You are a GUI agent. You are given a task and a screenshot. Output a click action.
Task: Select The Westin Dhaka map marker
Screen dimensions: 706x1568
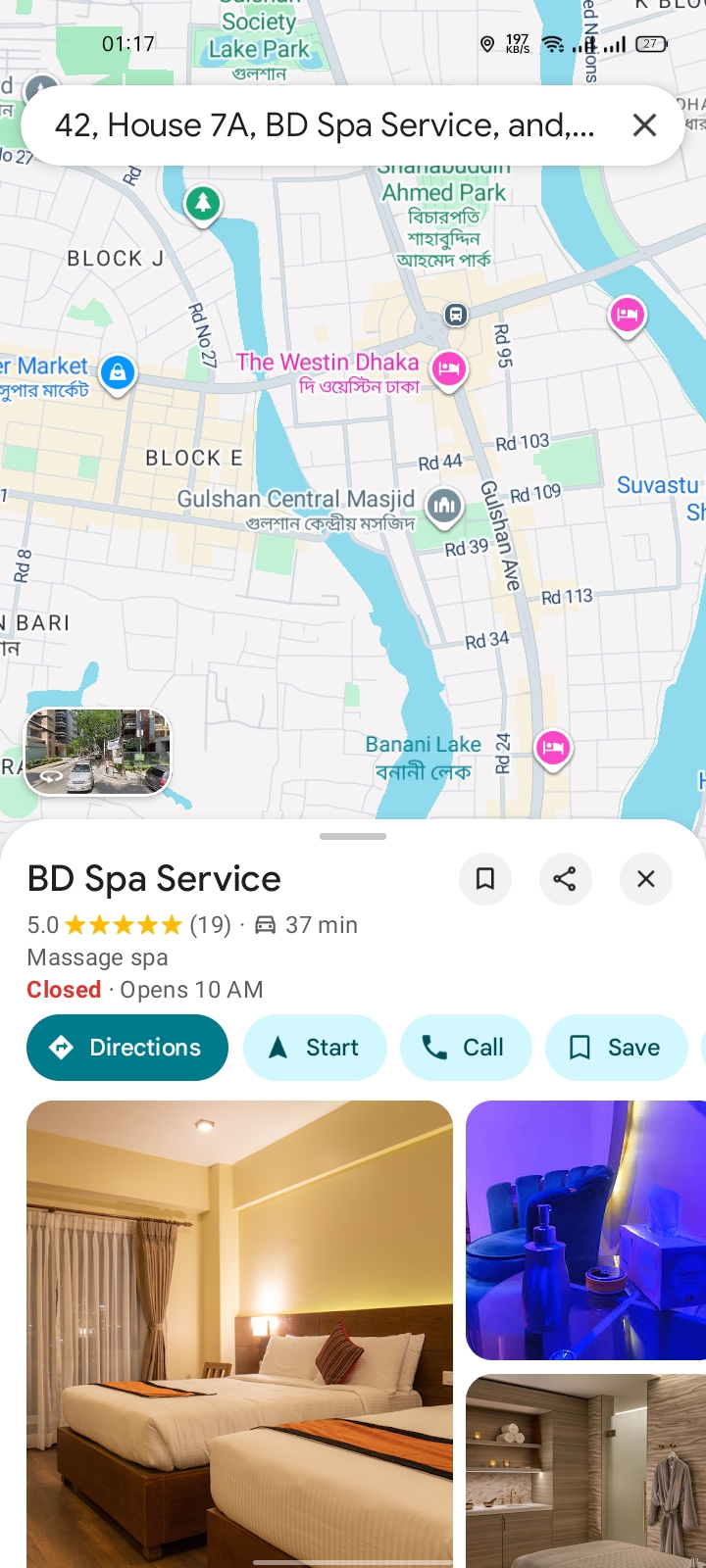click(449, 367)
